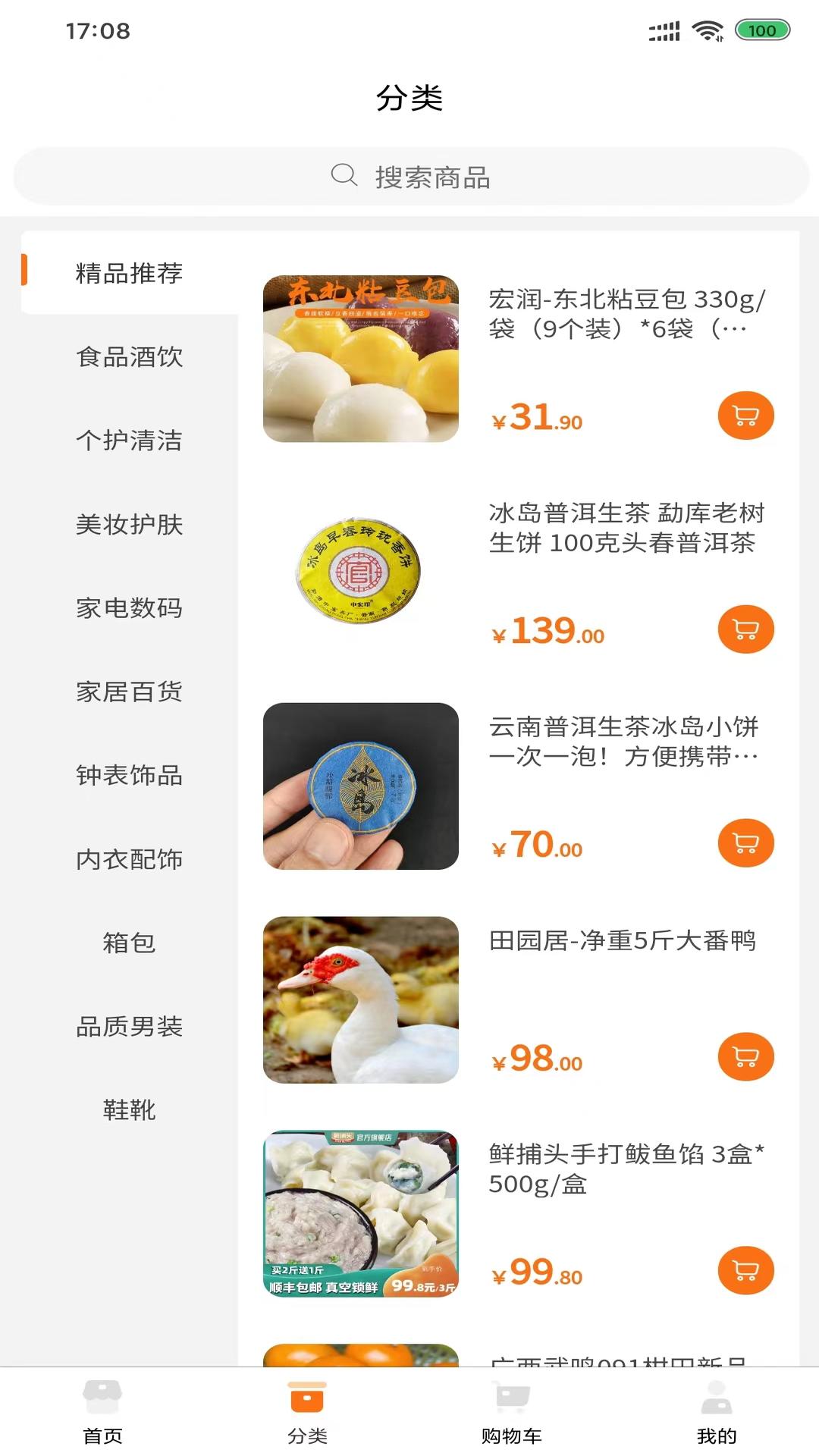Add 东北粘豆包 to the cart
Image resolution: width=819 pixels, height=1456 pixels.
pyautogui.click(x=745, y=416)
